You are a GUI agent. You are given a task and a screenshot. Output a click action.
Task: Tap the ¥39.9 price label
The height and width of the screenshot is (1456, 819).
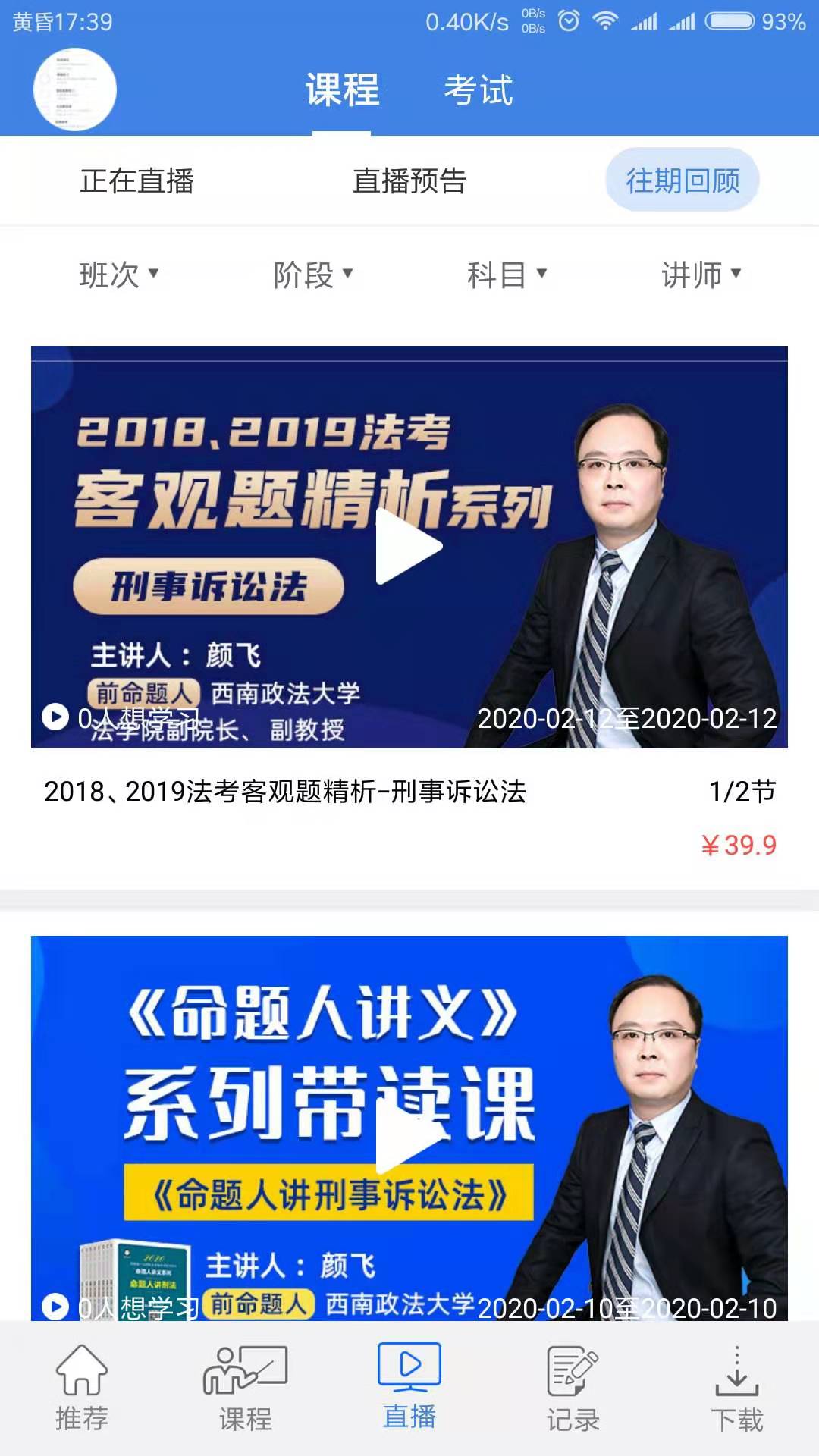(739, 844)
